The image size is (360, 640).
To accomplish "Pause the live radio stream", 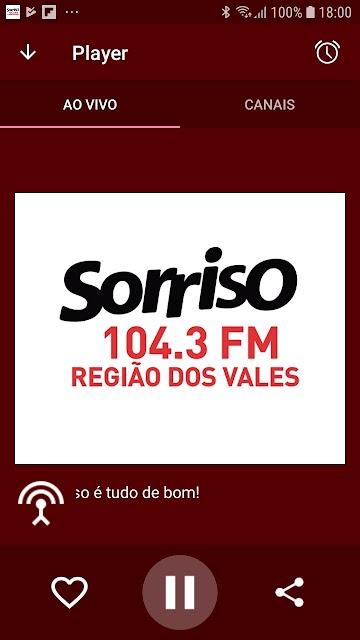I will pyautogui.click(x=180, y=592).
